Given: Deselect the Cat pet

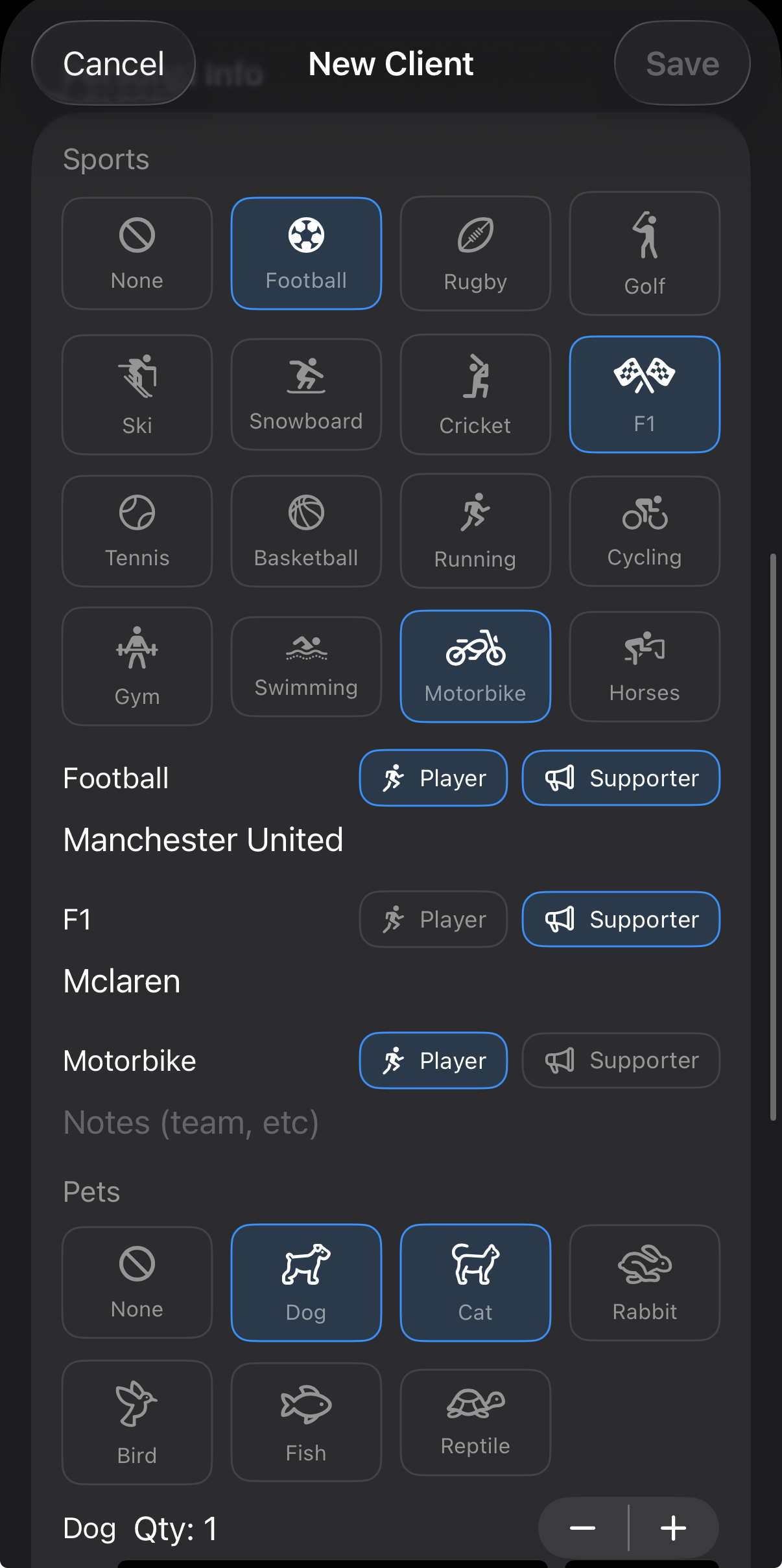Looking at the screenshot, I should 475,1282.
